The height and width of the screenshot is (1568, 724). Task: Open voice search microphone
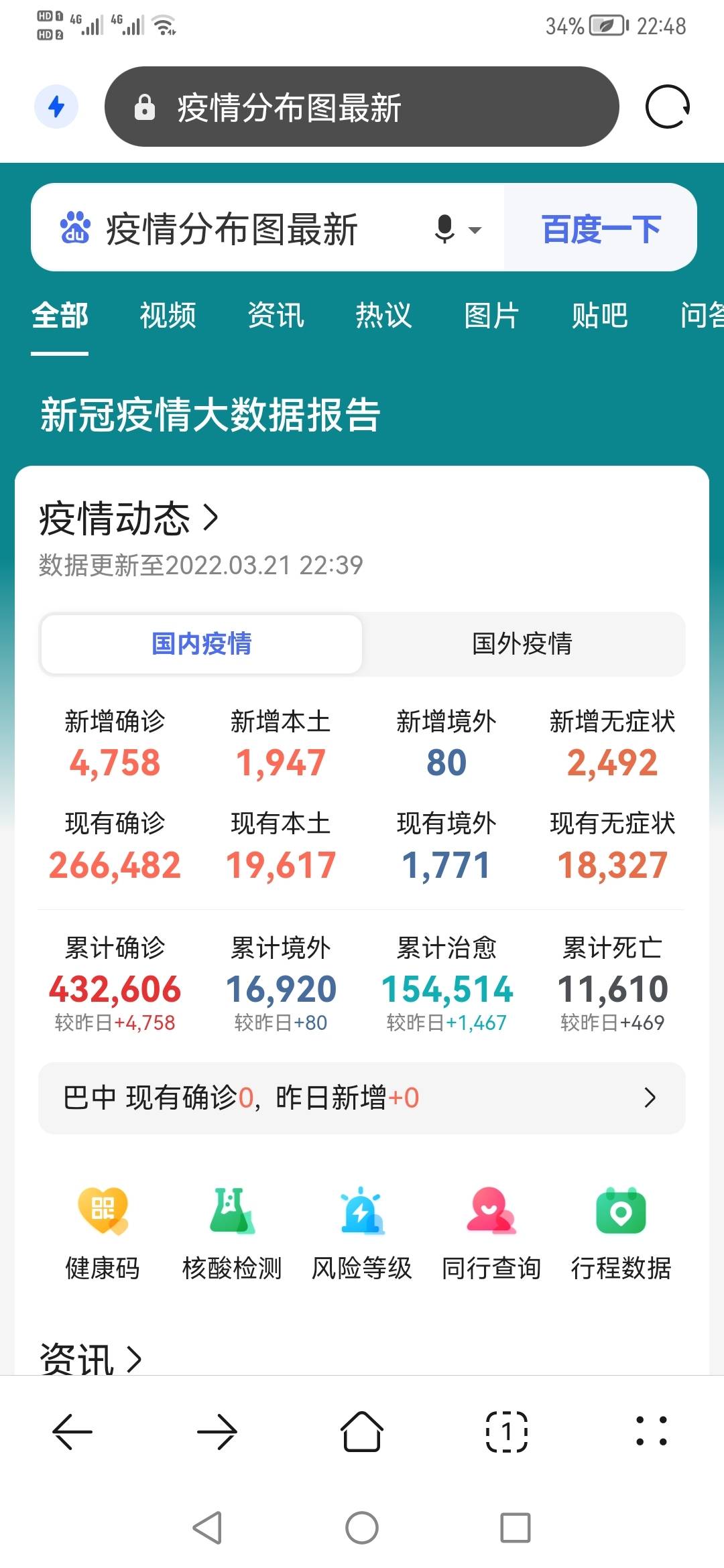point(444,229)
